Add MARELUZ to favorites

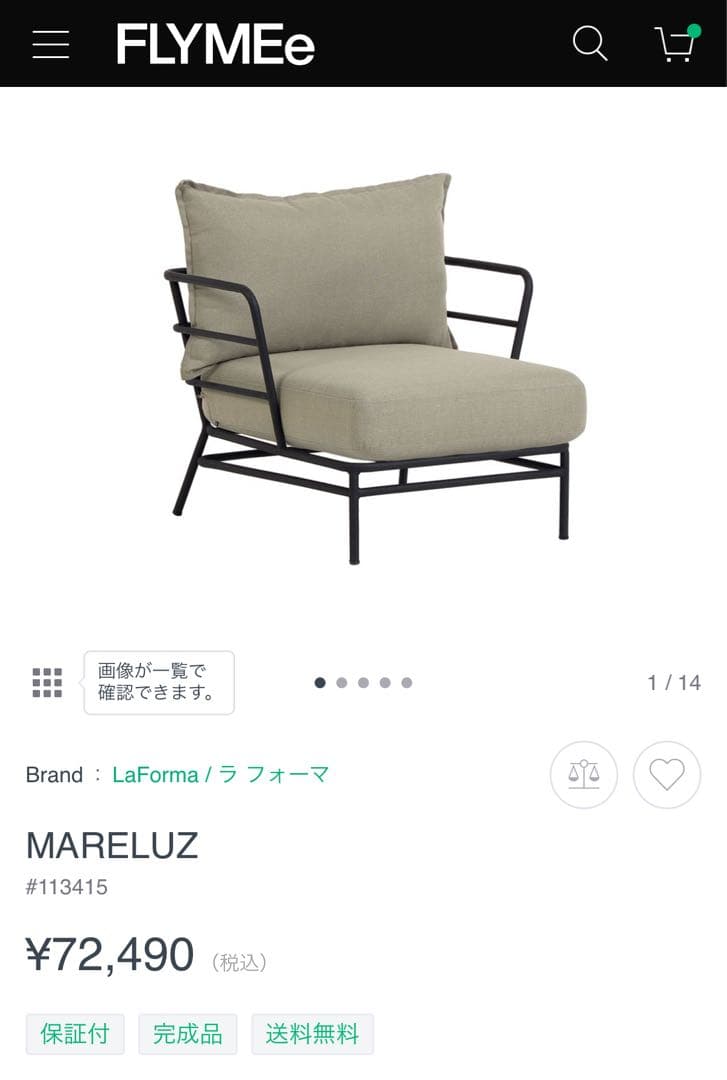click(667, 774)
